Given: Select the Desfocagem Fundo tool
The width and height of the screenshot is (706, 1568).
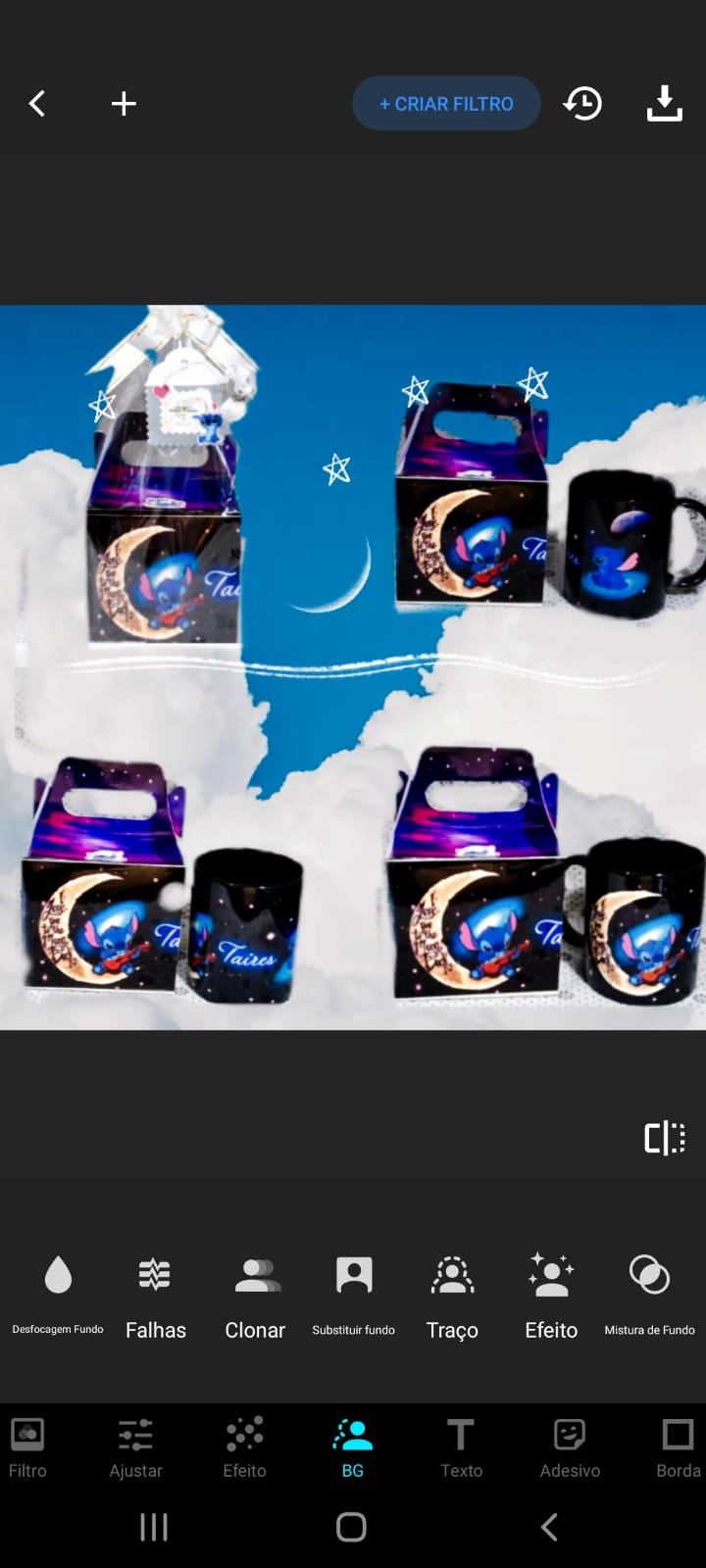Looking at the screenshot, I should pyautogui.click(x=58, y=1294).
